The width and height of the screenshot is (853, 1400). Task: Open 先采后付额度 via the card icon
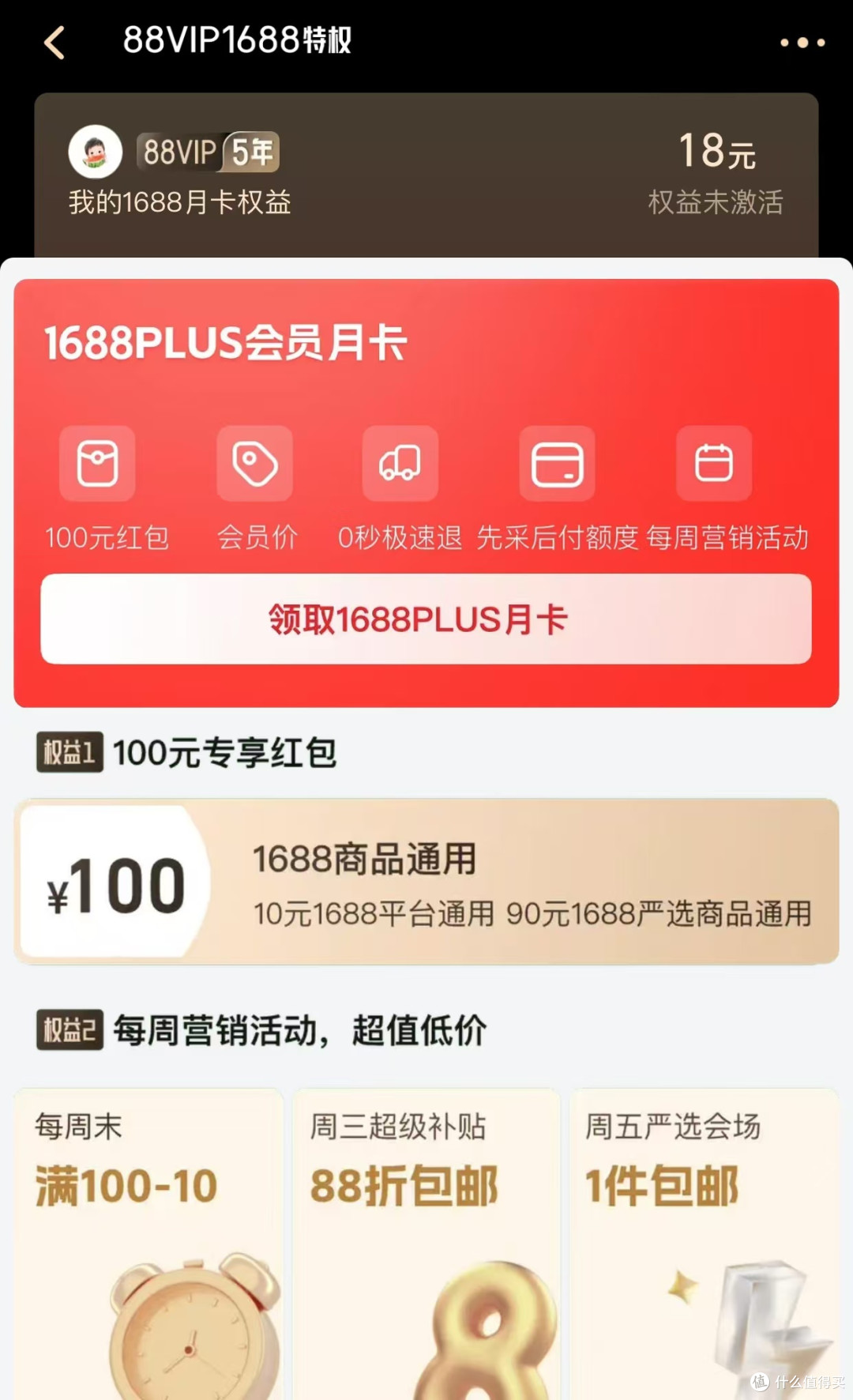pyautogui.click(x=557, y=465)
